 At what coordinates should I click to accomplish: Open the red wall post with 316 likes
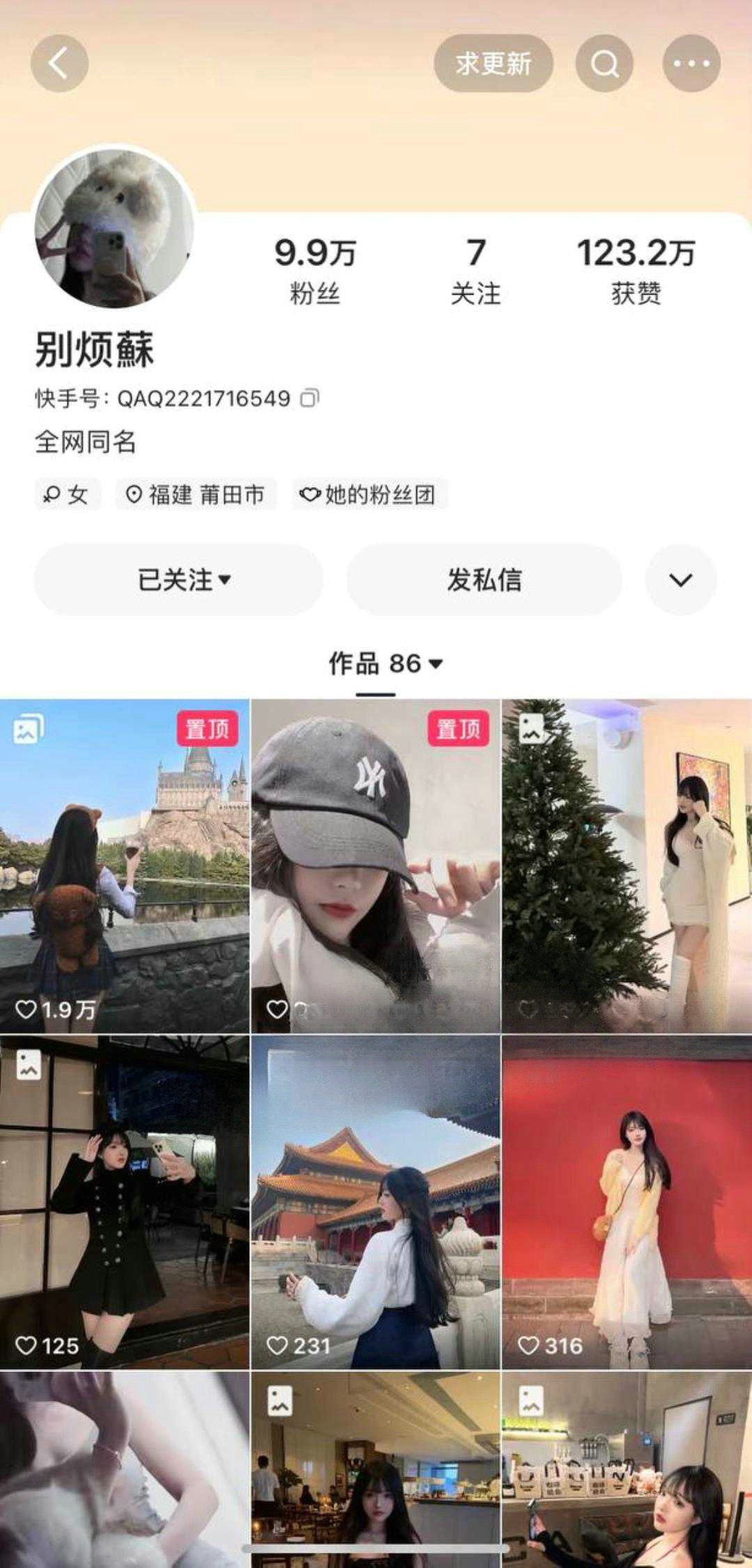pyautogui.click(x=627, y=1203)
